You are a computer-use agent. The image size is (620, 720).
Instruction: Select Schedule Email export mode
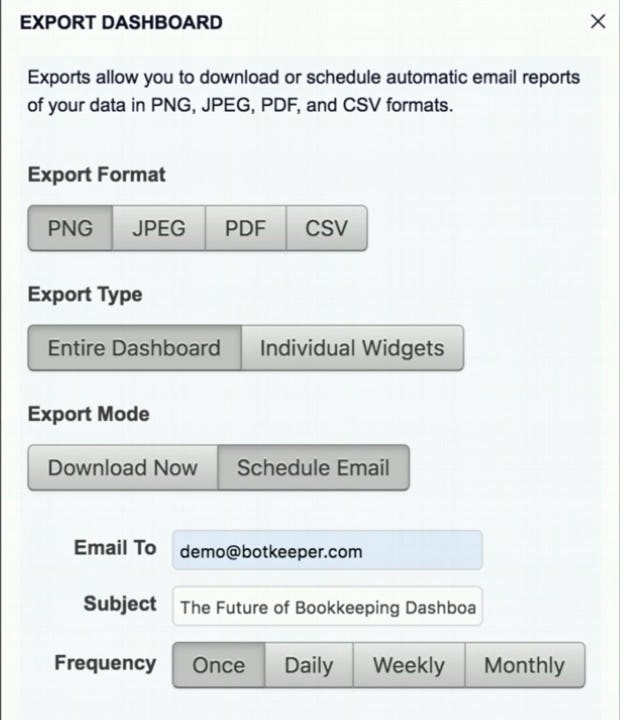coord(313,468)
